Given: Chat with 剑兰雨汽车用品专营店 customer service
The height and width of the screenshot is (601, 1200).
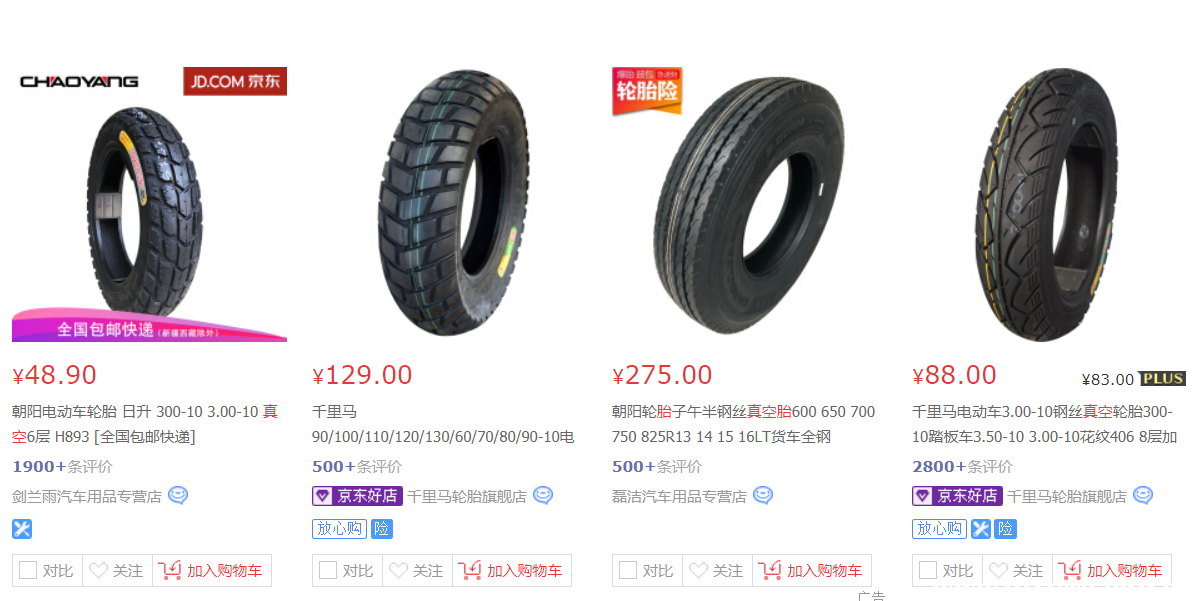Looking at the screenshot, I should 178,495.
